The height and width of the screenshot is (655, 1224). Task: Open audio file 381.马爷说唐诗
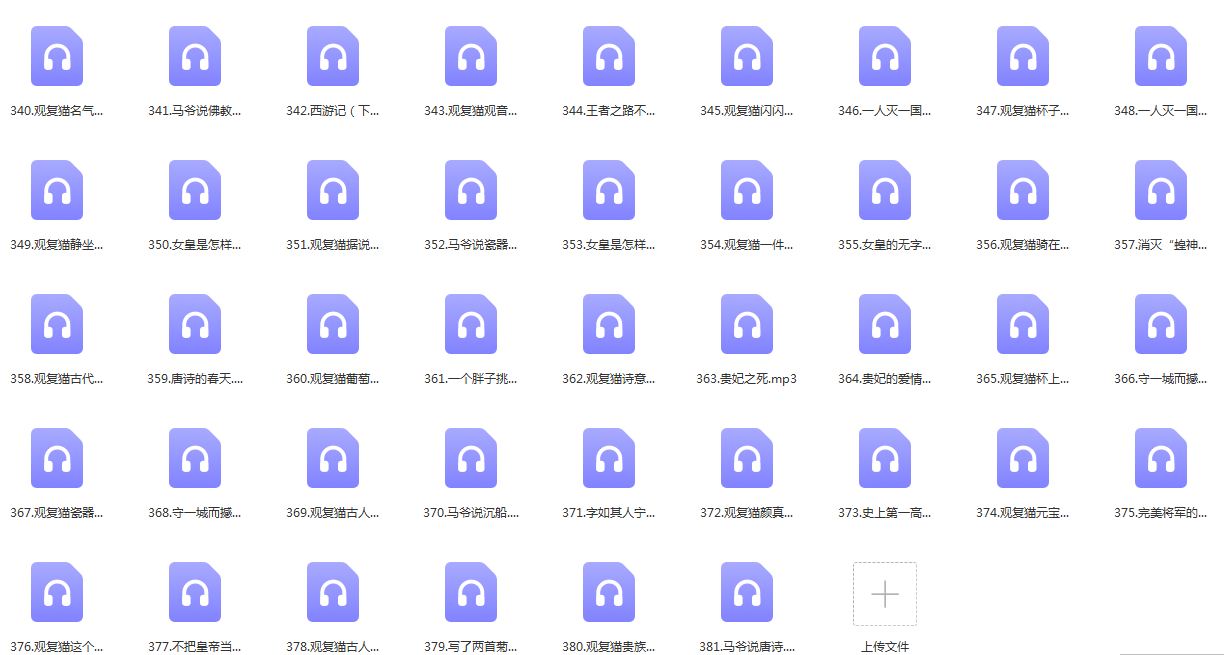tap(747, 593)
